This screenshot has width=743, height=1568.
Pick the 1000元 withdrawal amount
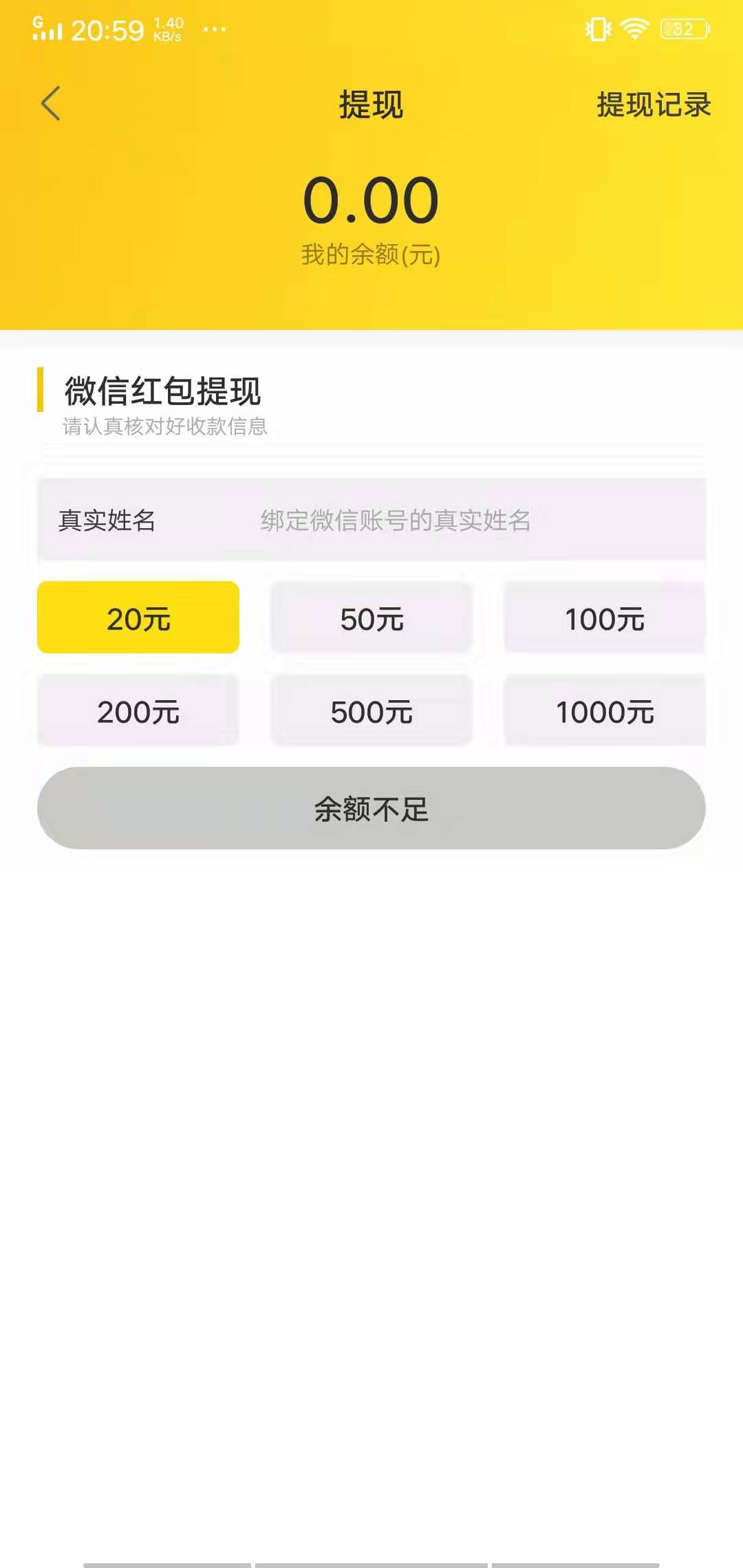point(605,712)
